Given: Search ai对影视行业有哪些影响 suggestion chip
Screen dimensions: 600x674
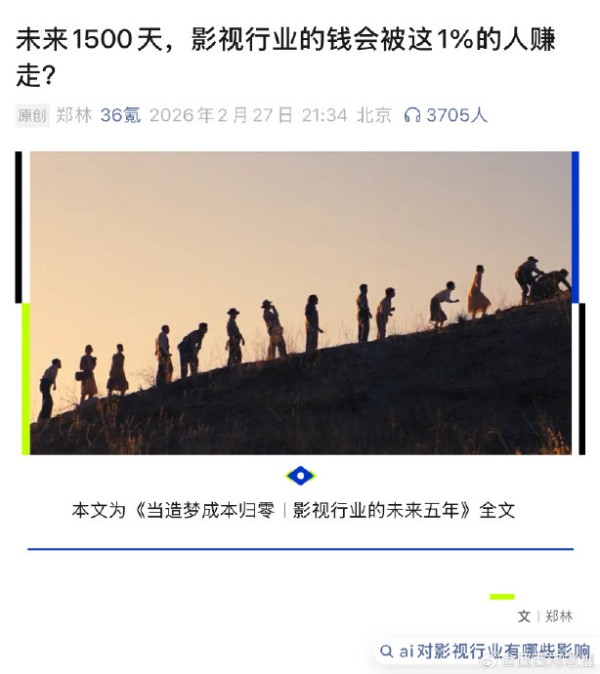Looking at the screenshot, I should pyautogui.click(x=486, y=651).
